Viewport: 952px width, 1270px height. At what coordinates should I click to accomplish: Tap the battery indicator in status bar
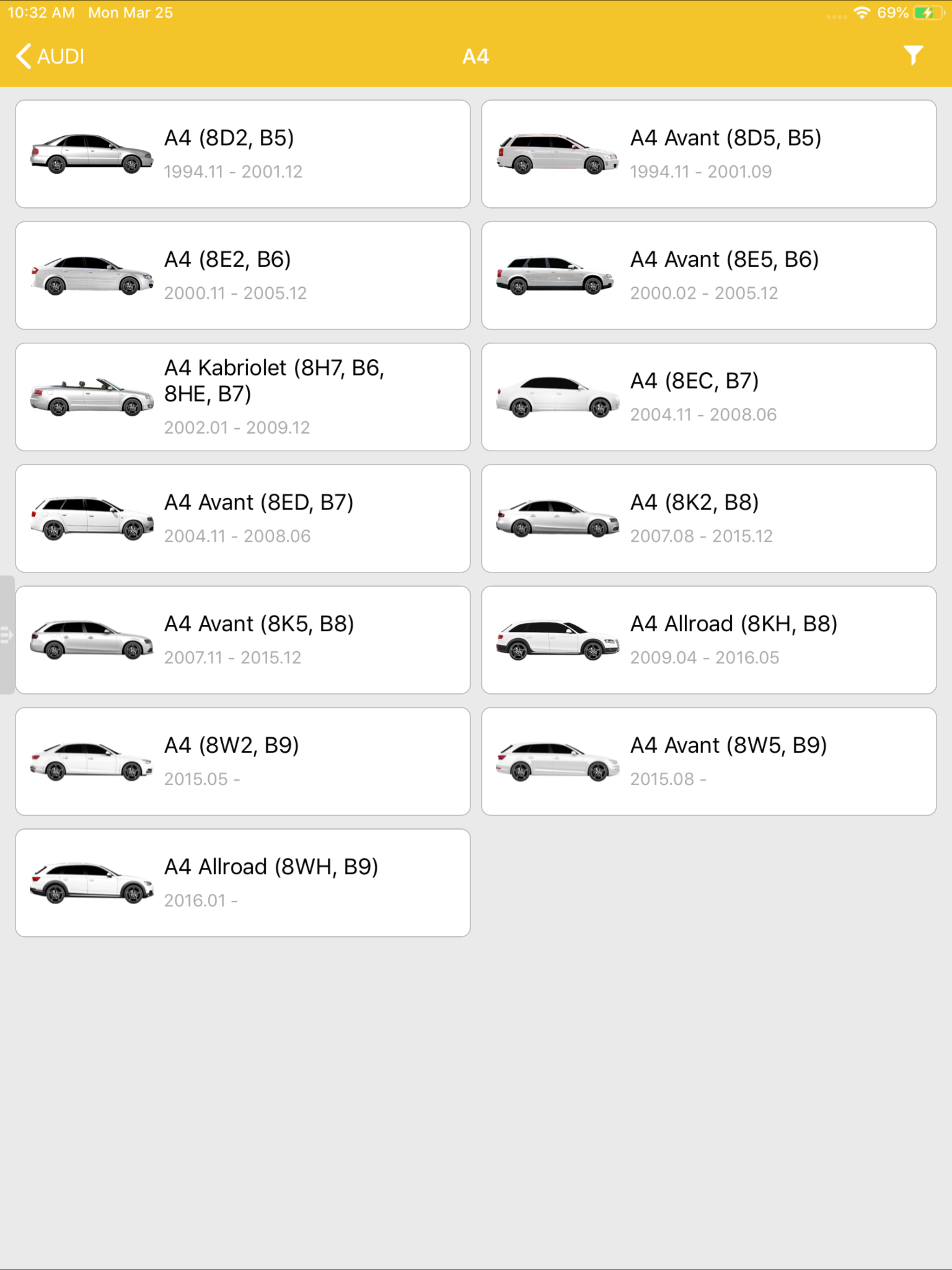point(929,12)
